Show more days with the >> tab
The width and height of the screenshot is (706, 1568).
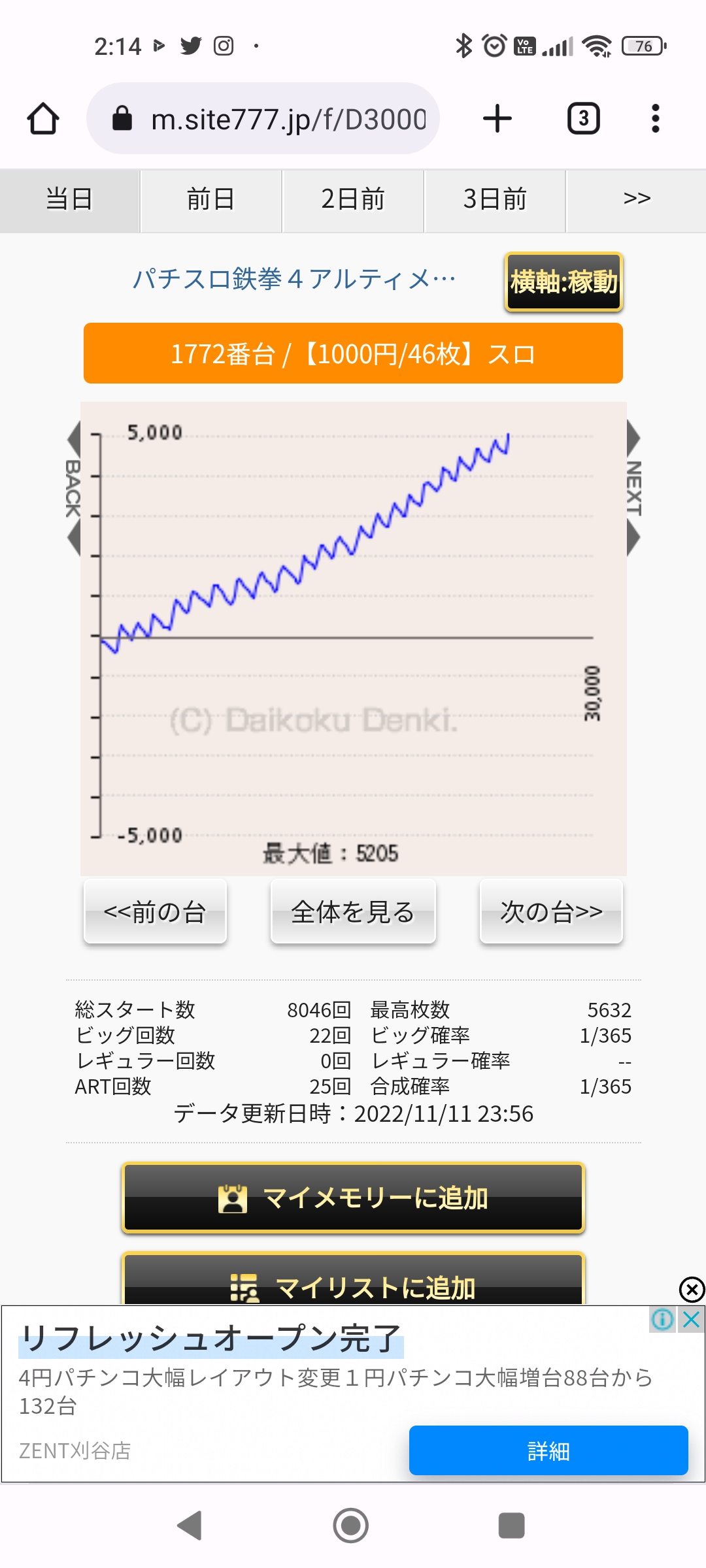point(637,199)
